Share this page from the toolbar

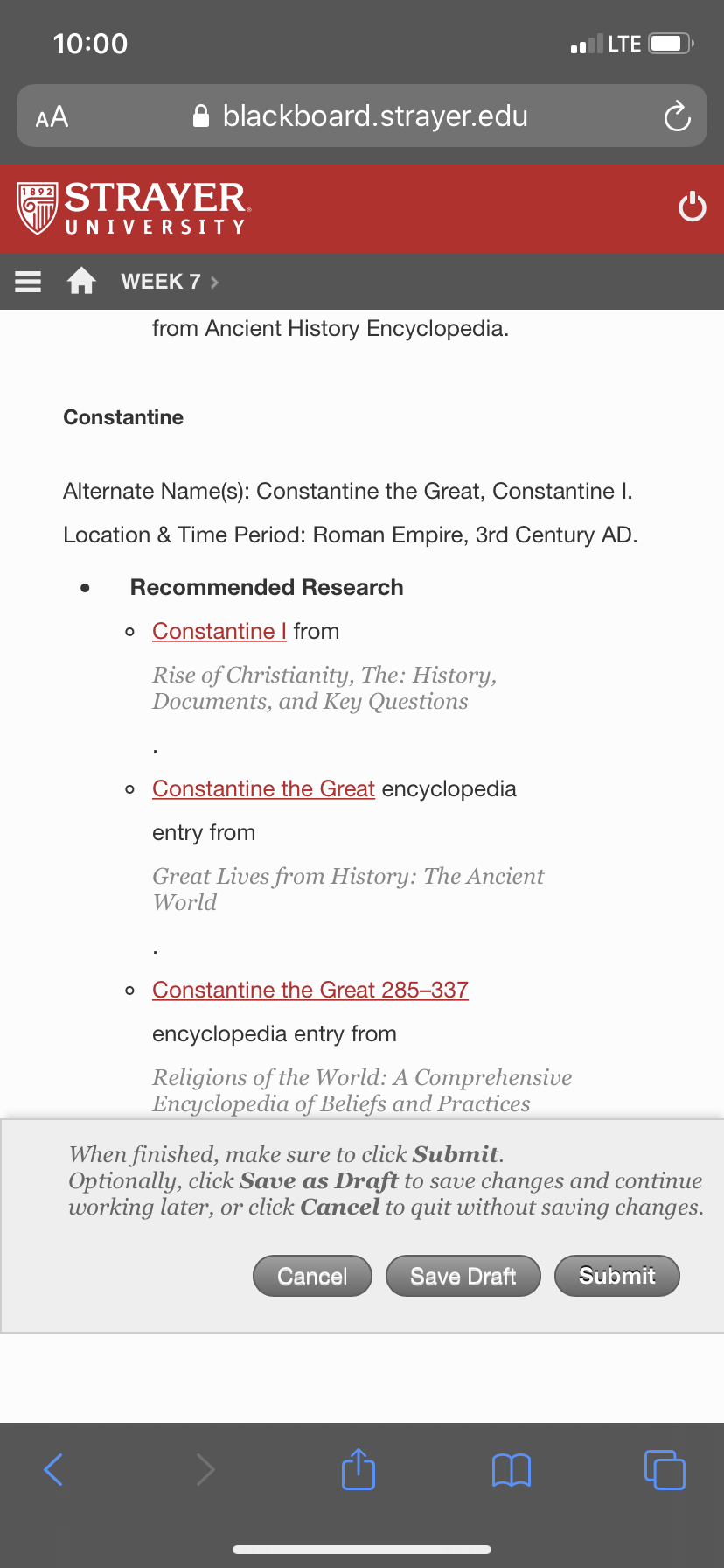click(x=359, y=1468)
